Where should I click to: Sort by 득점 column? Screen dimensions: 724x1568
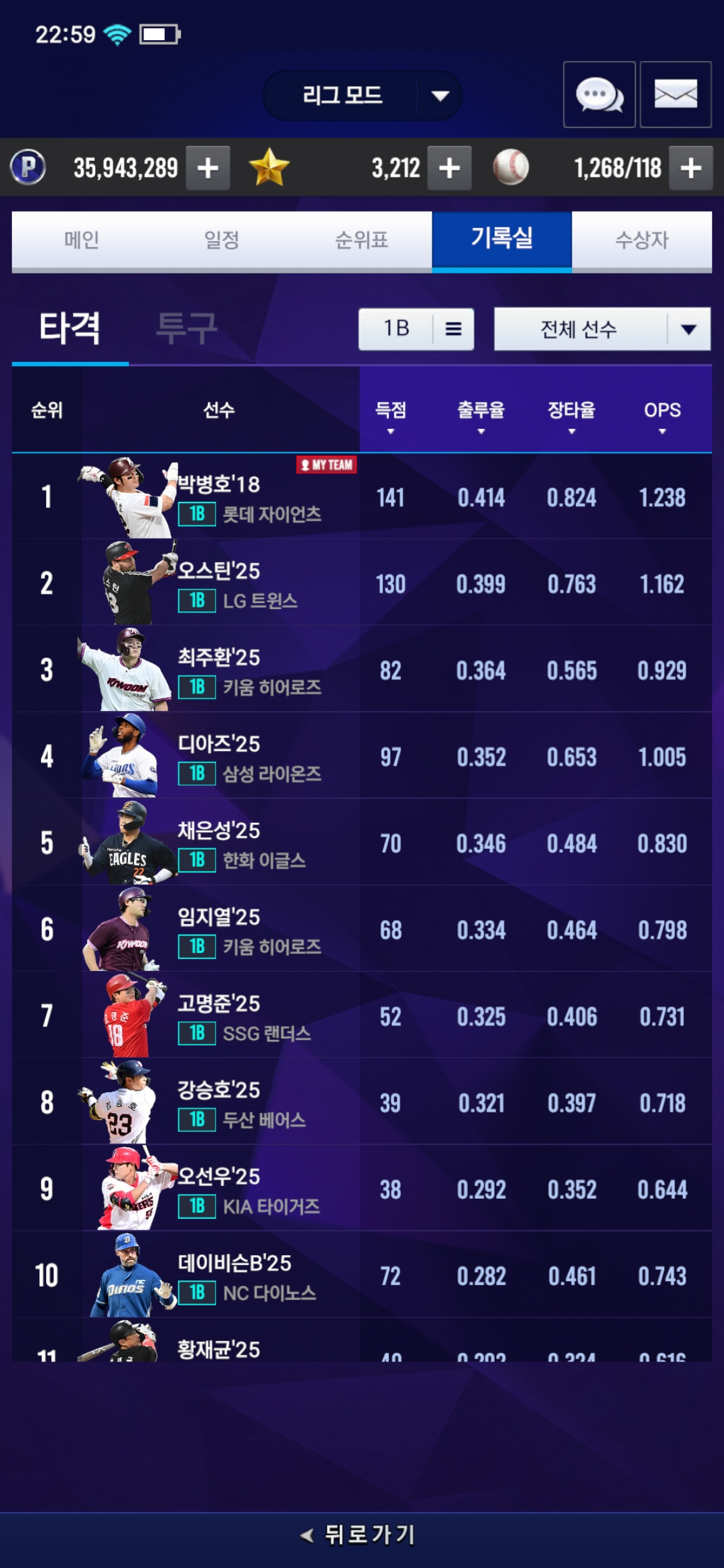click(x=391, y=416)
